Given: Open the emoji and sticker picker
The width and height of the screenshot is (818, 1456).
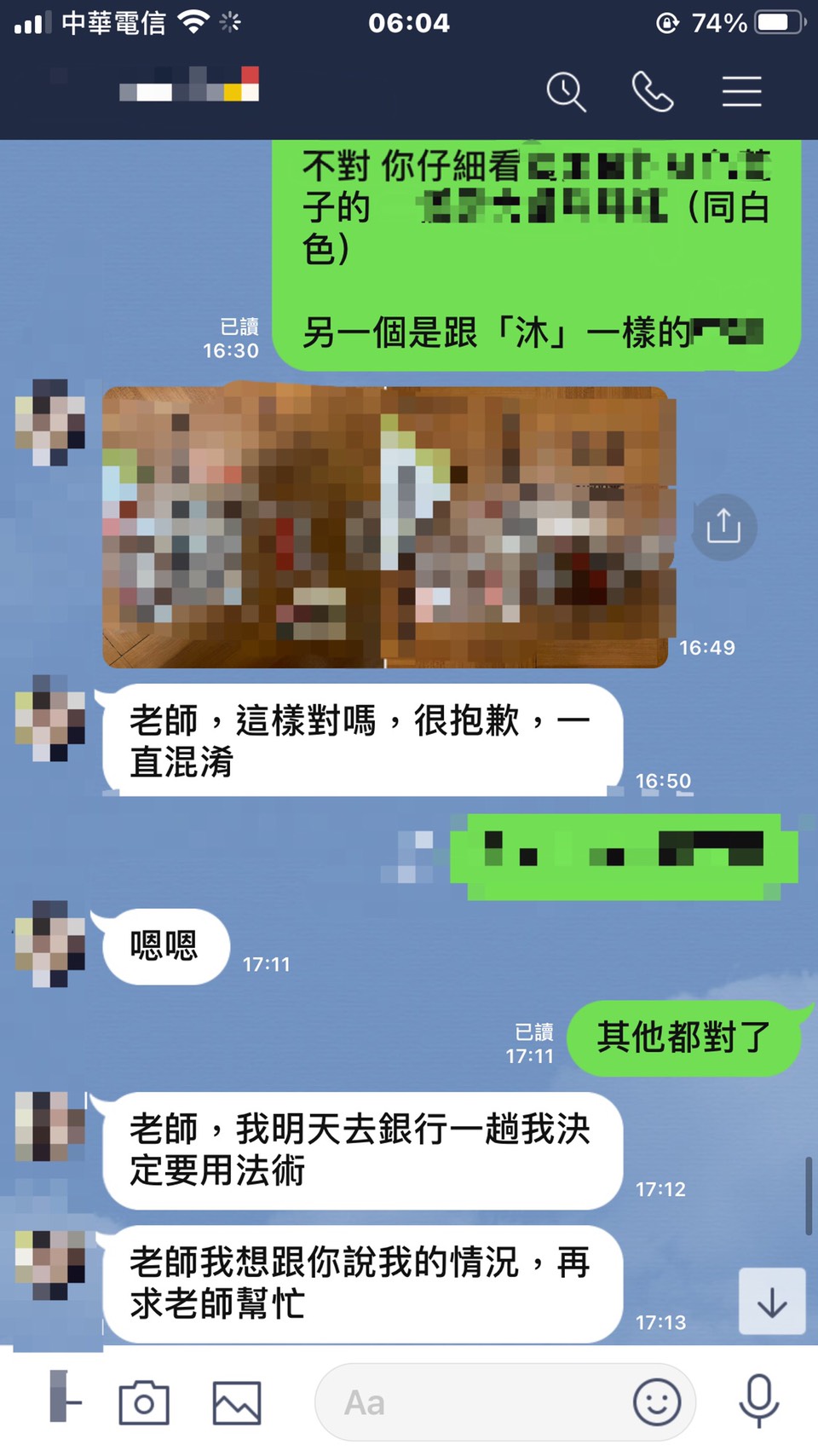Looking at the screenshot, I should (657, 1402).
